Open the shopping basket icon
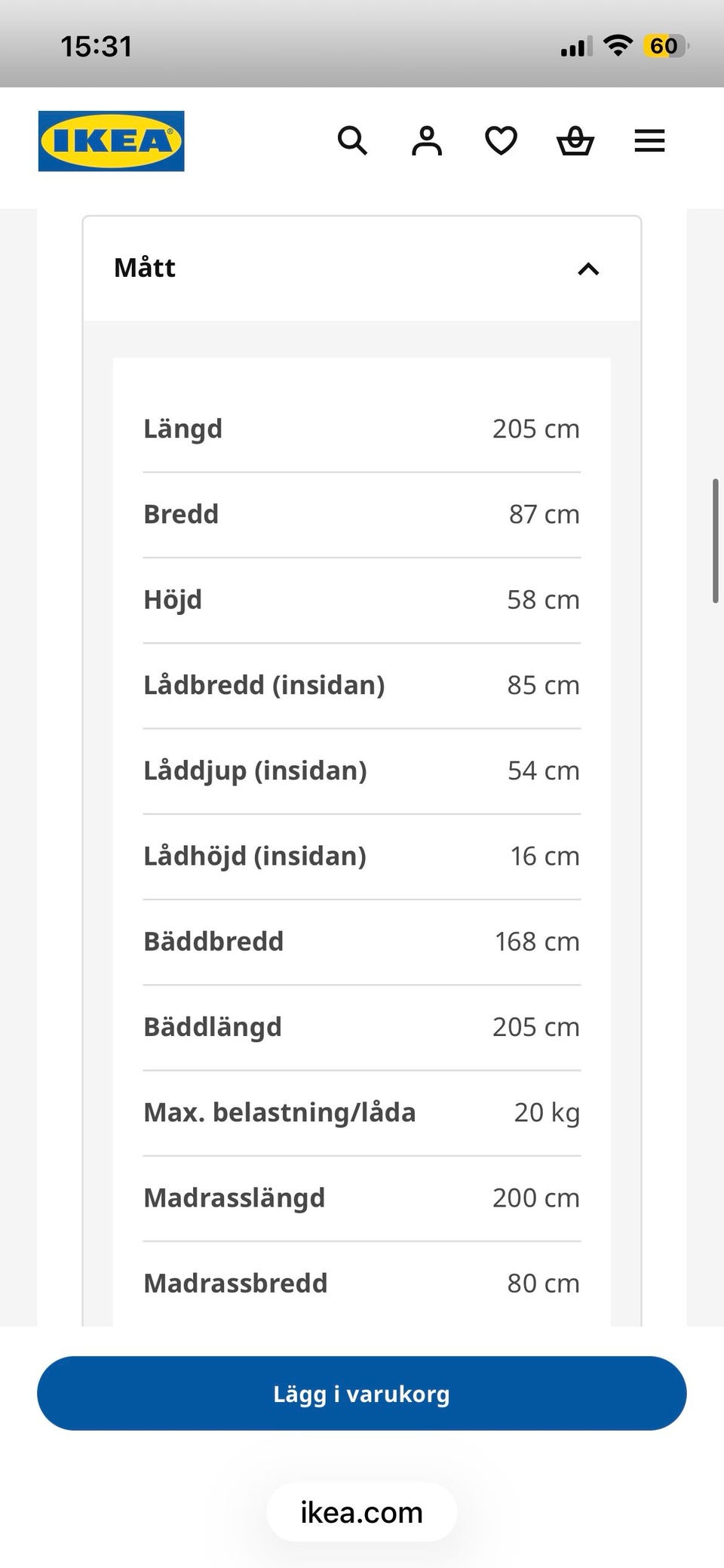The height and width of the screenshot is (1568, 724). point(575,140)
